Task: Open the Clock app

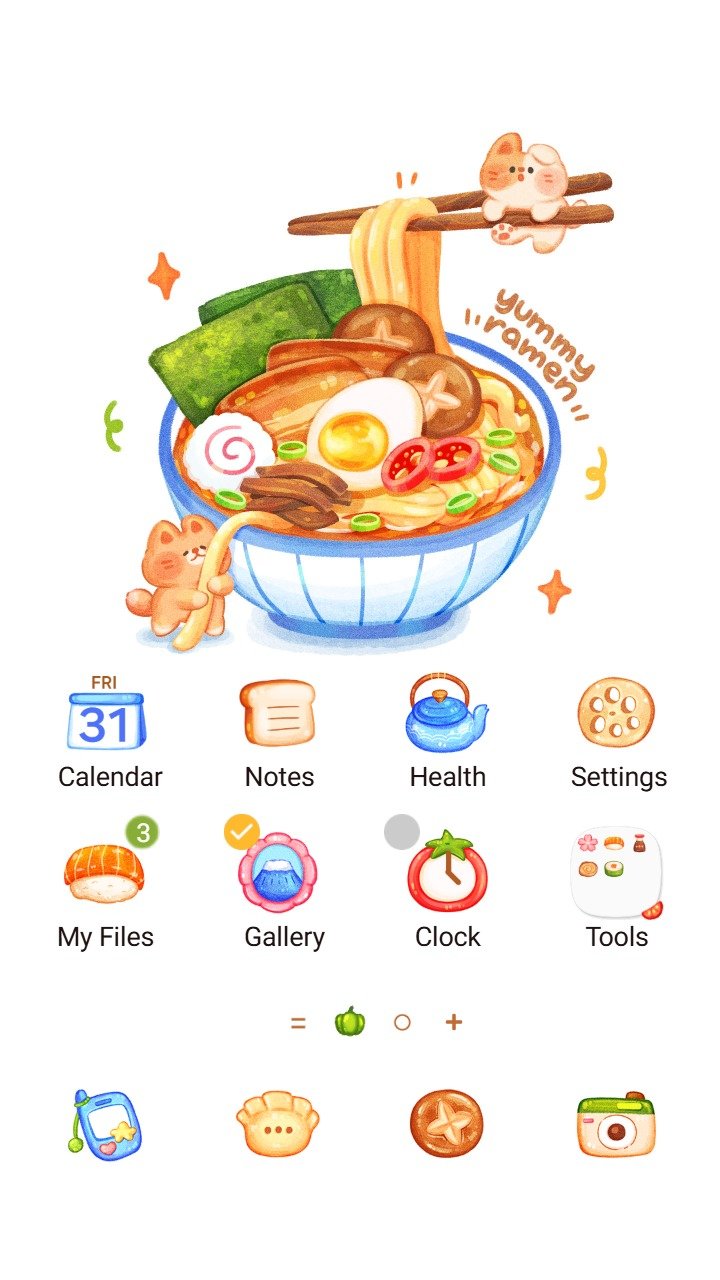Action: [x=447, y=874]
